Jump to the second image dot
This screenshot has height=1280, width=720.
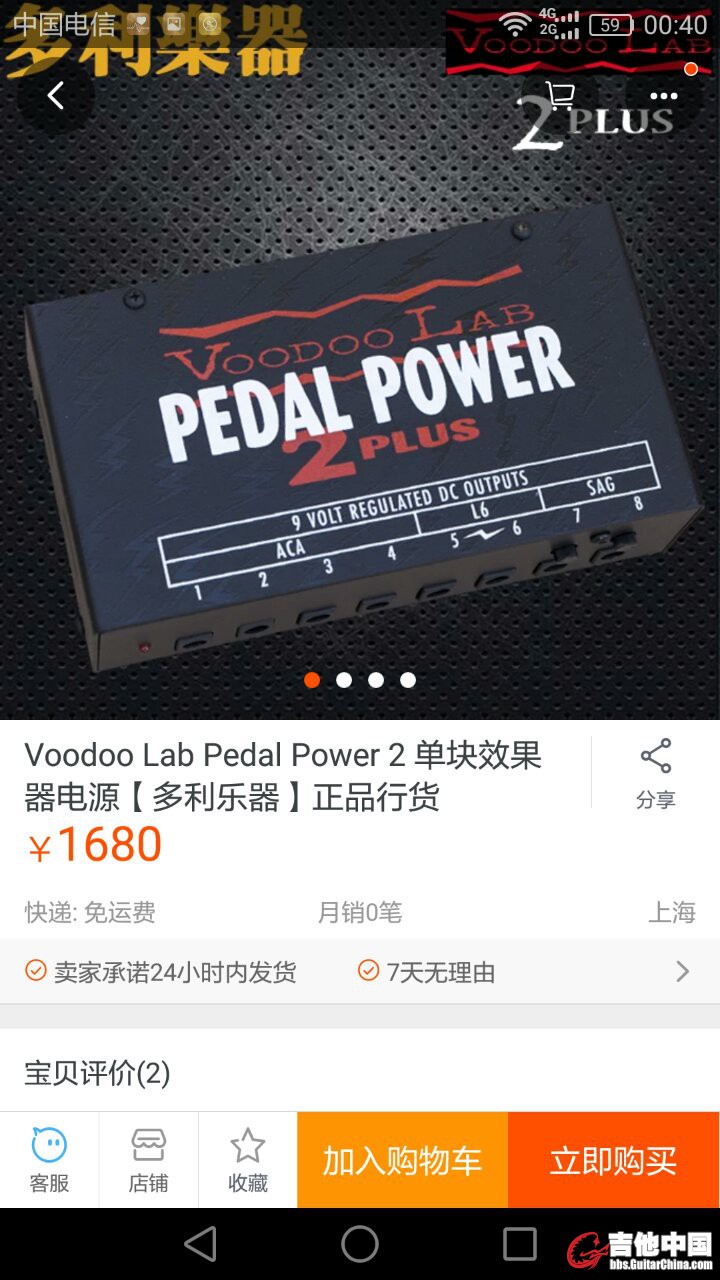[x=344, y=680]
